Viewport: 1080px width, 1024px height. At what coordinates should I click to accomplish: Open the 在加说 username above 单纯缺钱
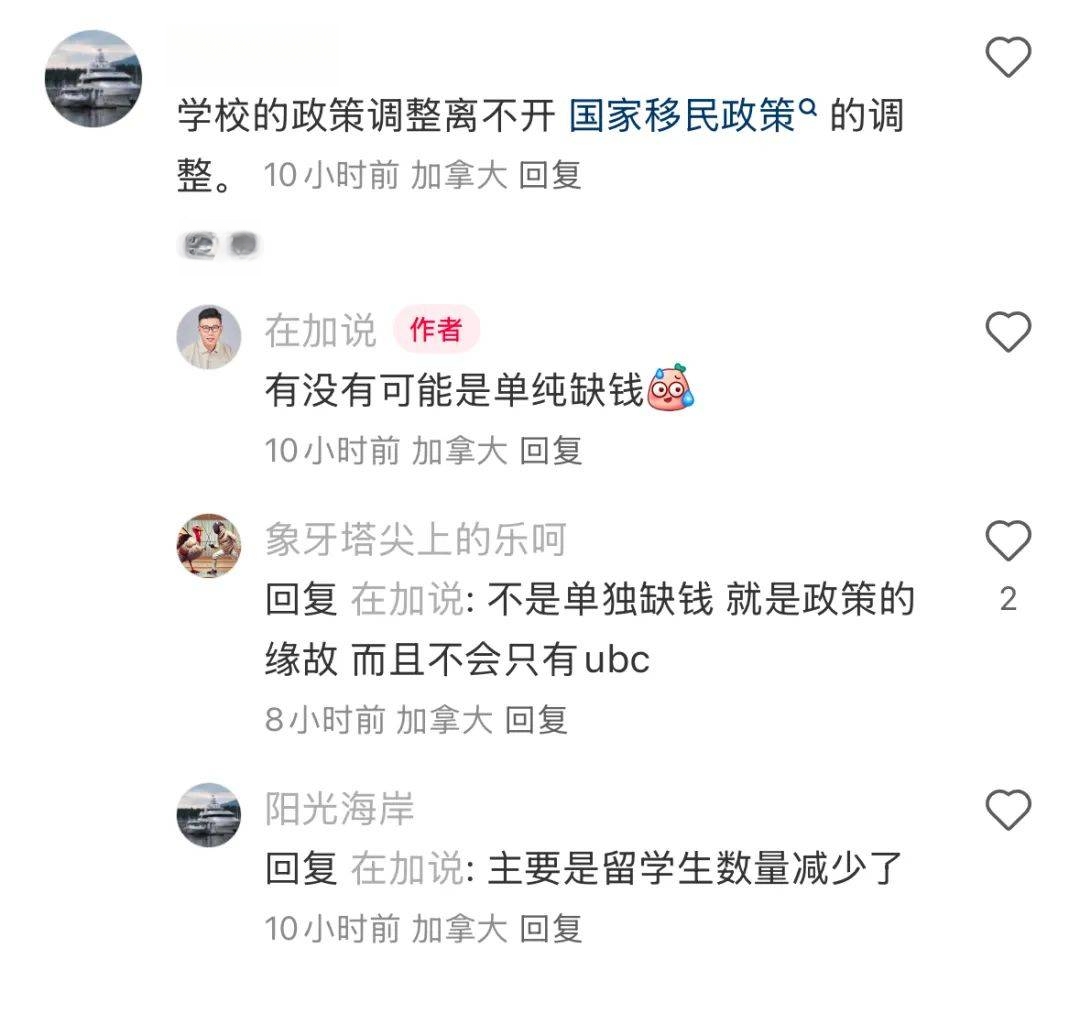(x=320, y=331)
